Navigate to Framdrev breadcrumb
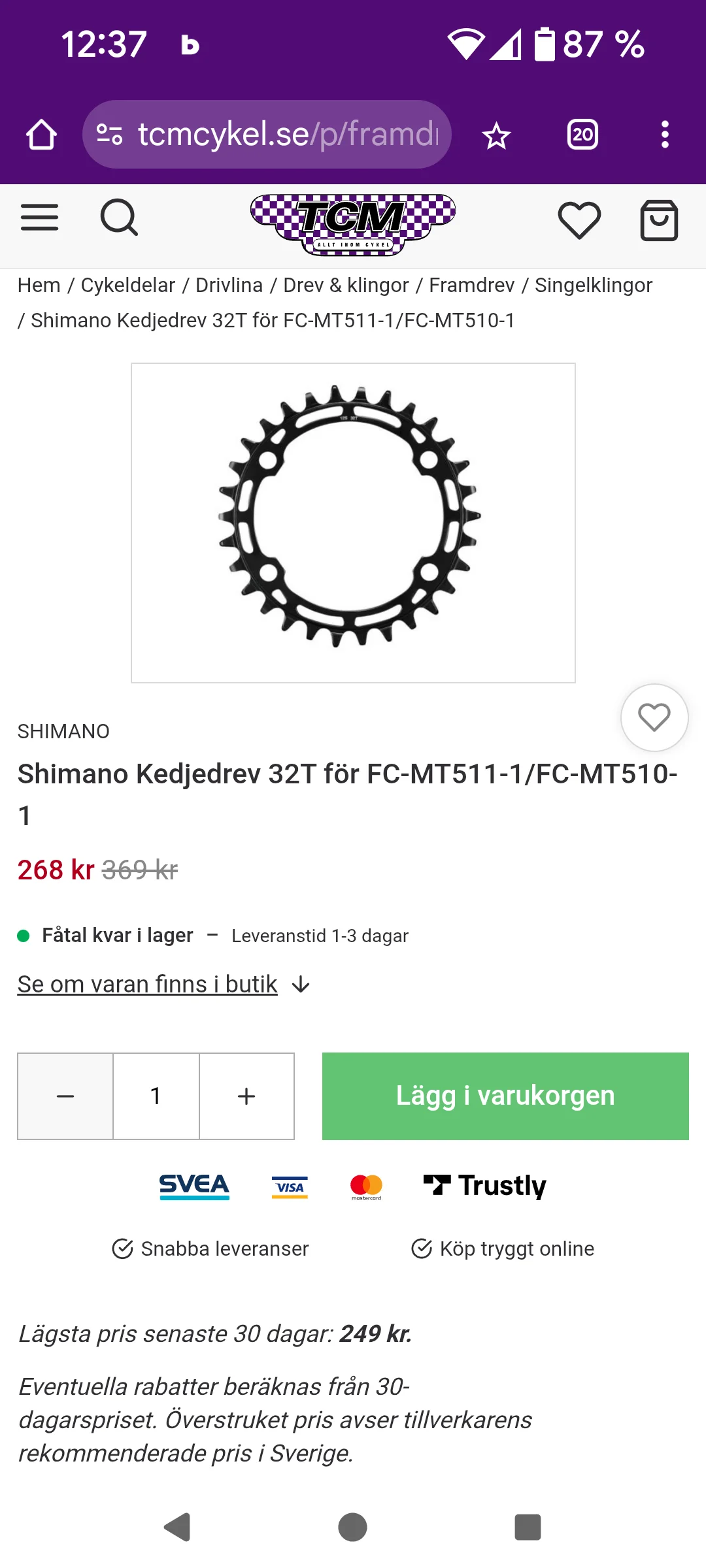 tap(471, 286)
